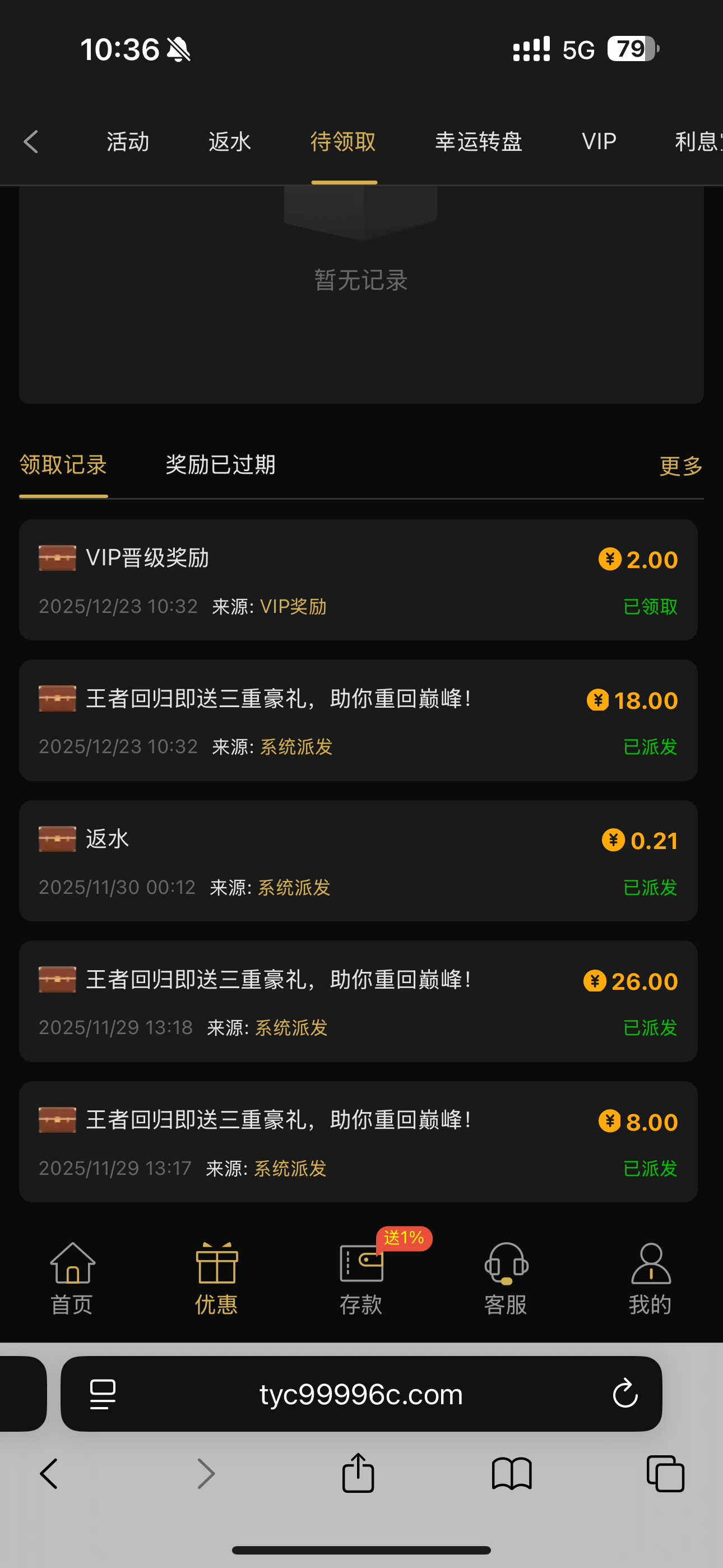Select the 幸运转盘 tab
This screenshot has height=1568, width=723.
(478, 142)
